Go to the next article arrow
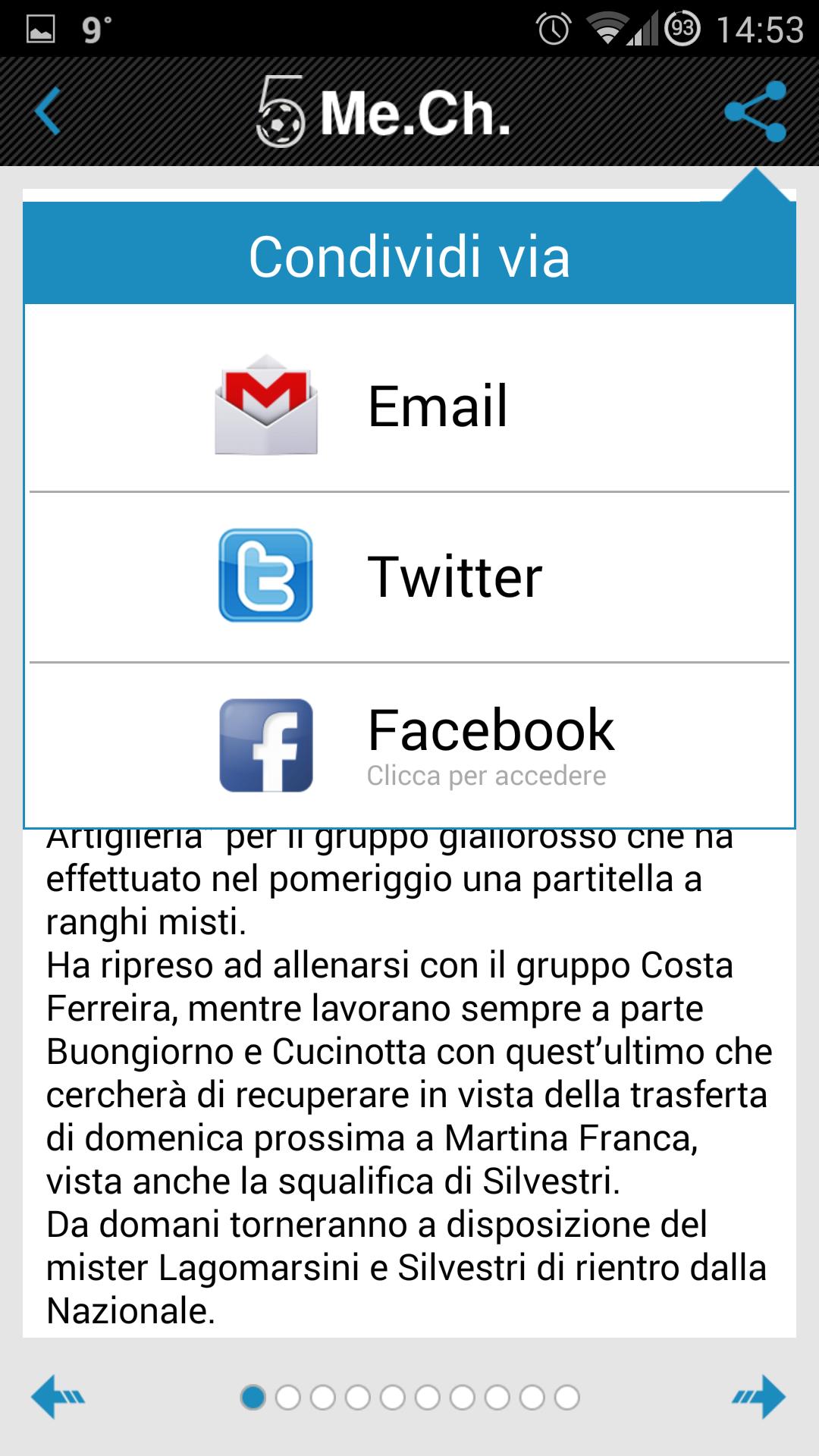Viewport: 819px width, 1456px height. (759, 1396)
